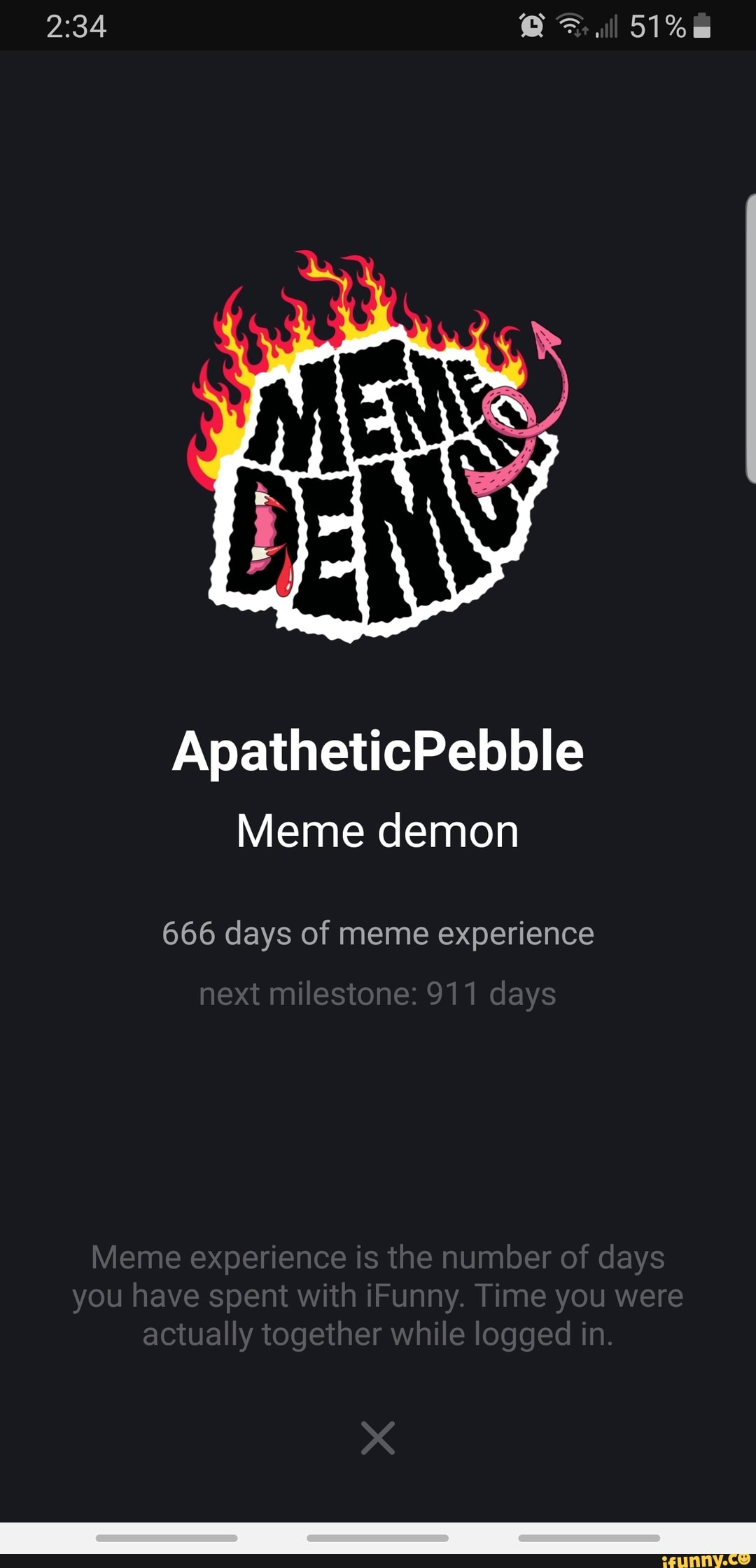Tap the Wi-Fi signal icon in status bar

[574, 25]
